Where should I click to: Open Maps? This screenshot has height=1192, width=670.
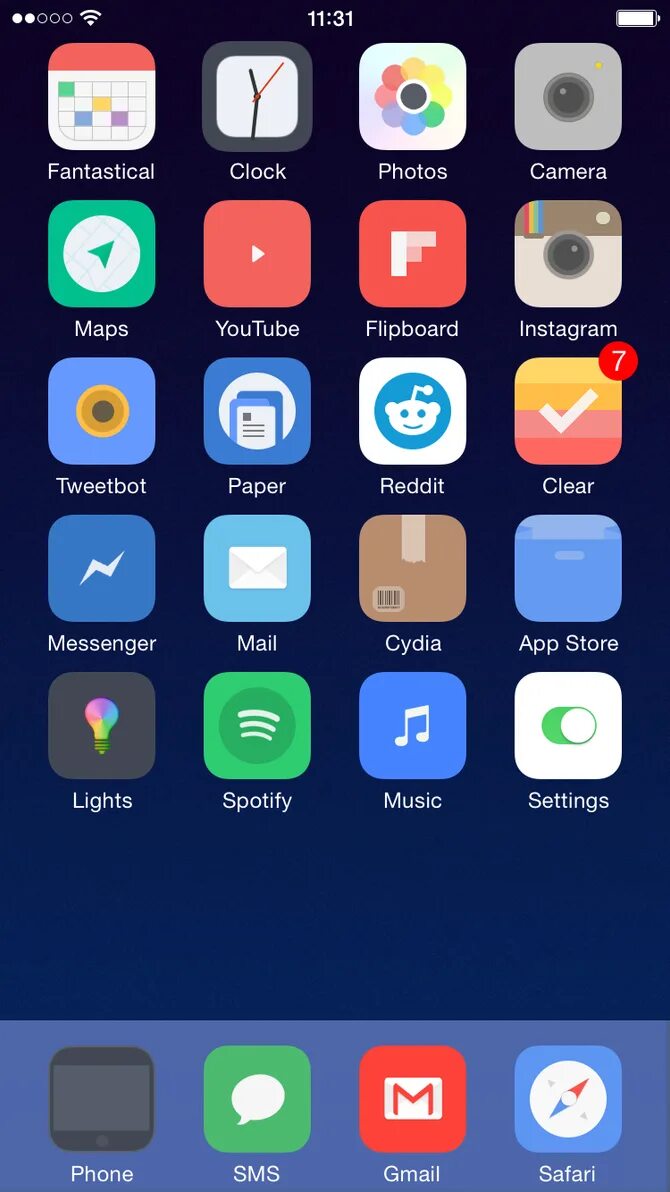coord(101,254)
